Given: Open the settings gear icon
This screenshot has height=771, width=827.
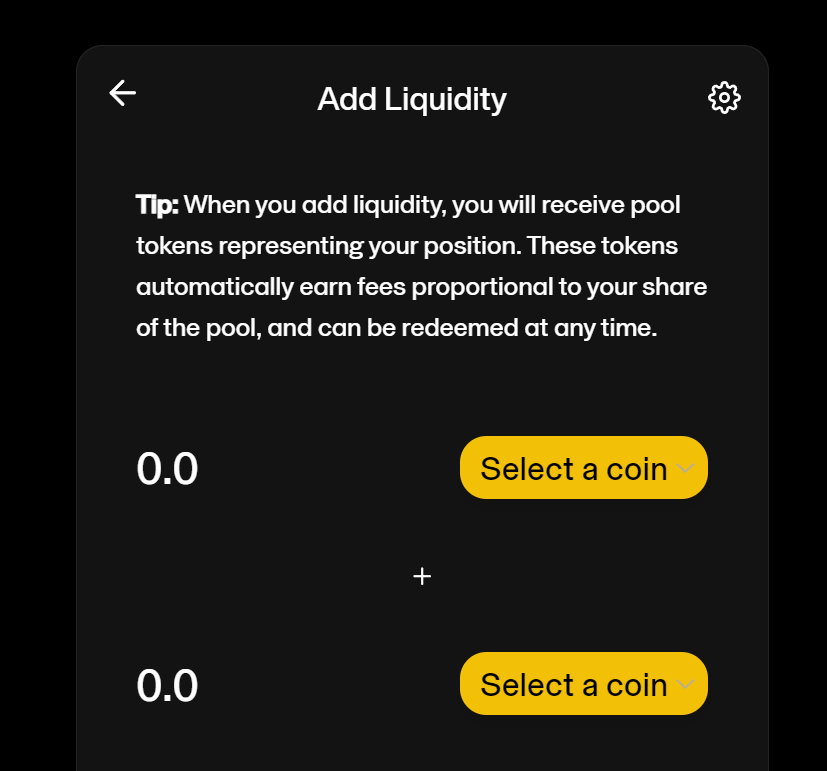Looking at the screenshot, I should point(724,97).
